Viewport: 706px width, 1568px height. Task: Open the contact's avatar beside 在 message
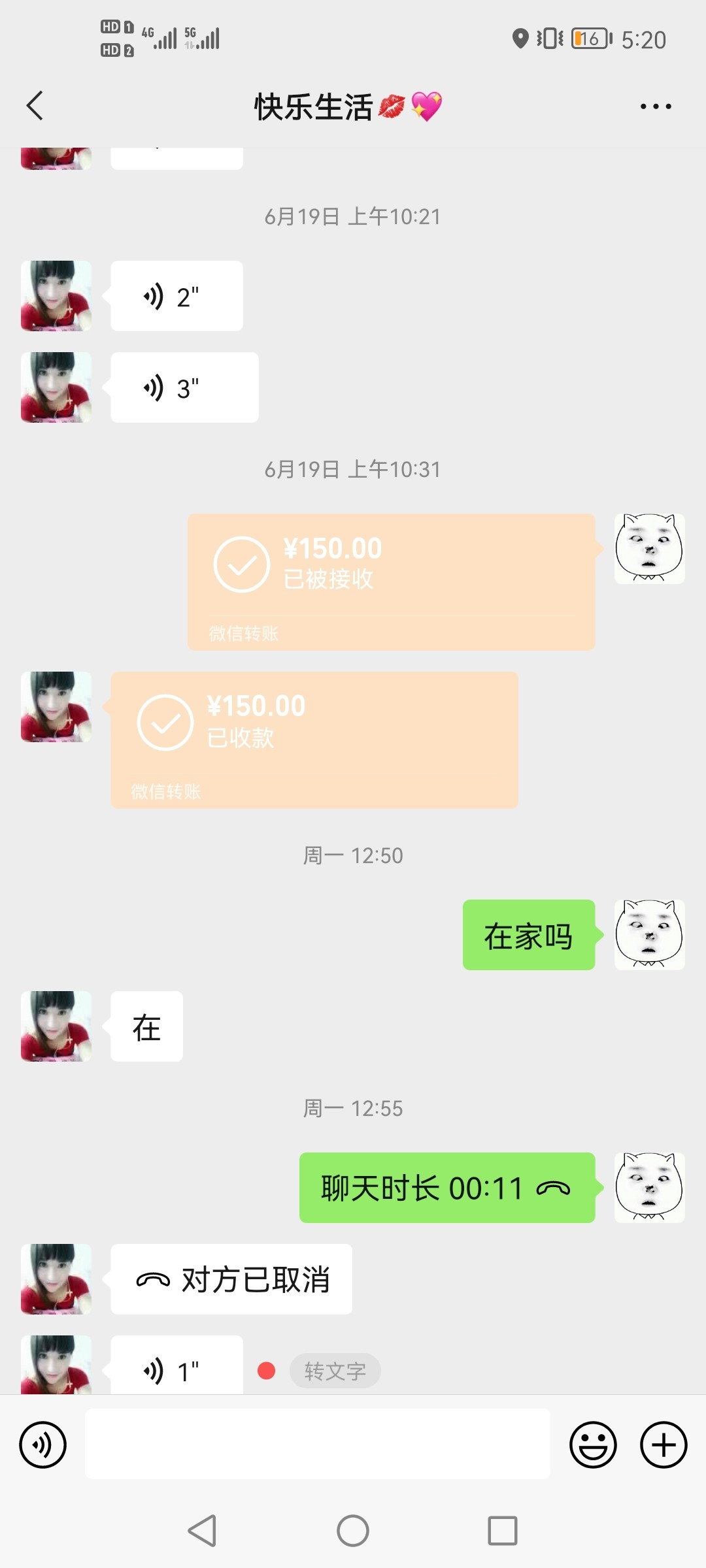[x=56, y=1026]
